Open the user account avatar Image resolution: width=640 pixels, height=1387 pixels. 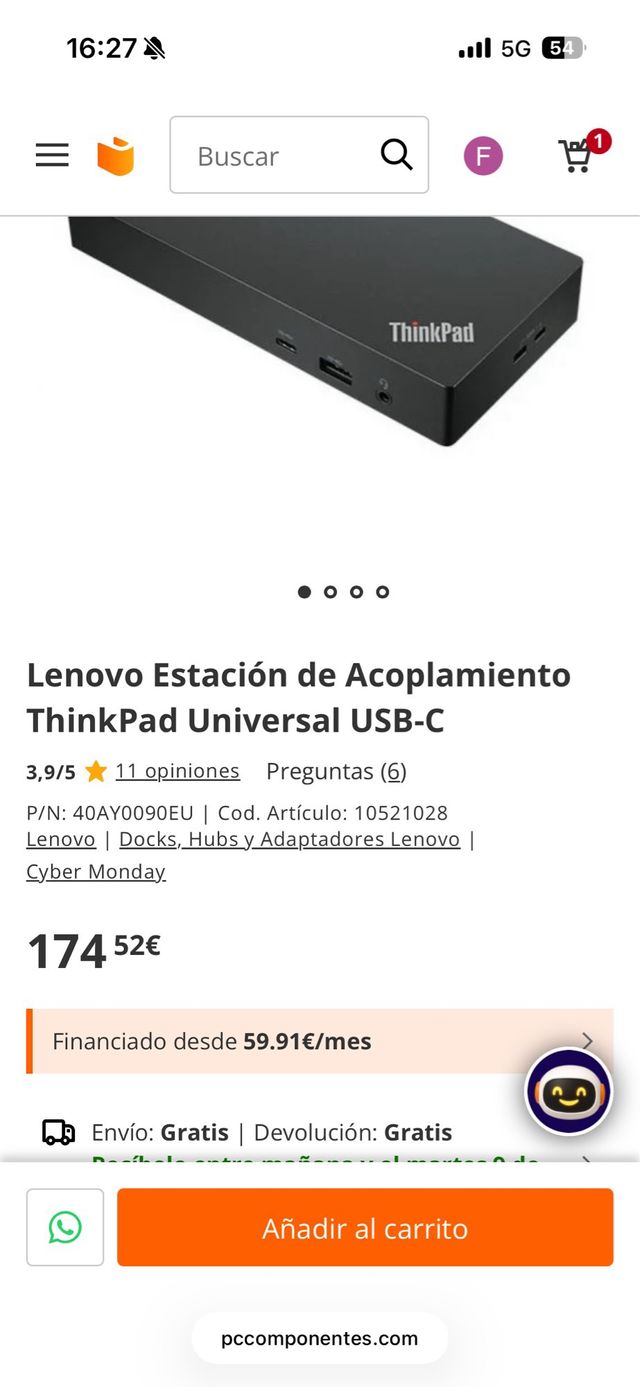pos(483,156)
